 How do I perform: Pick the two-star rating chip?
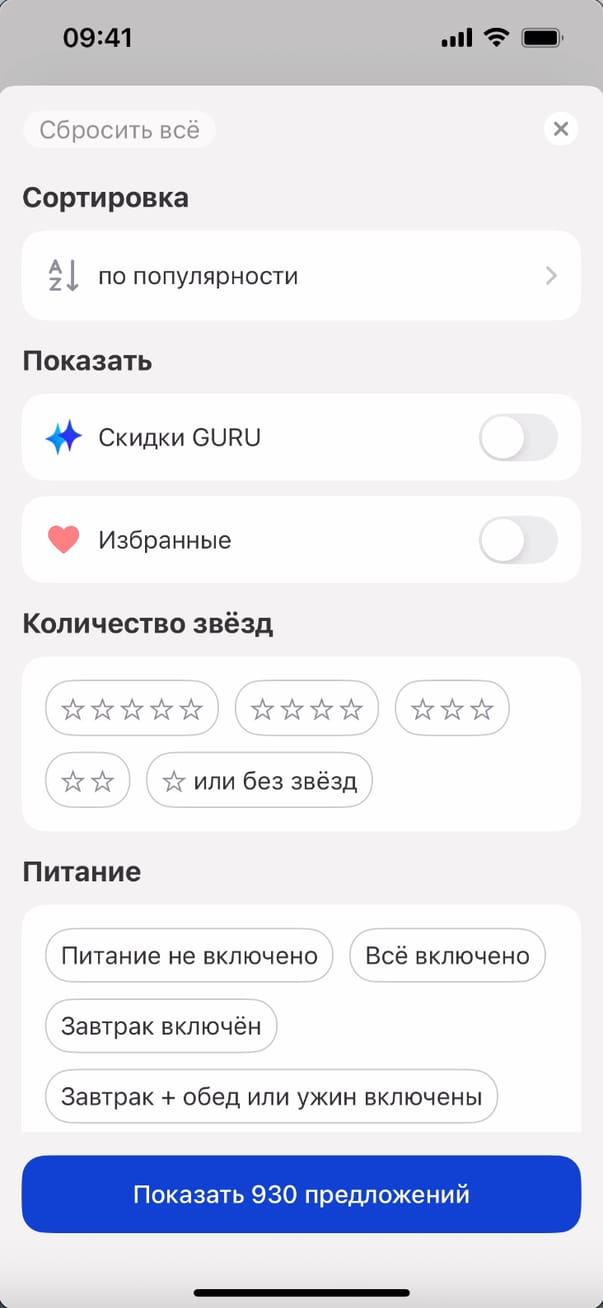pyautogui.click(x=88, y=781)
